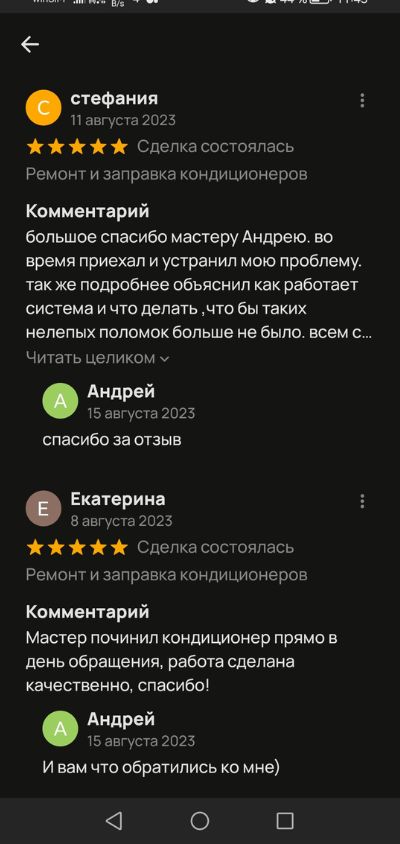Open recent apps from navigation bar

(285, 821)
